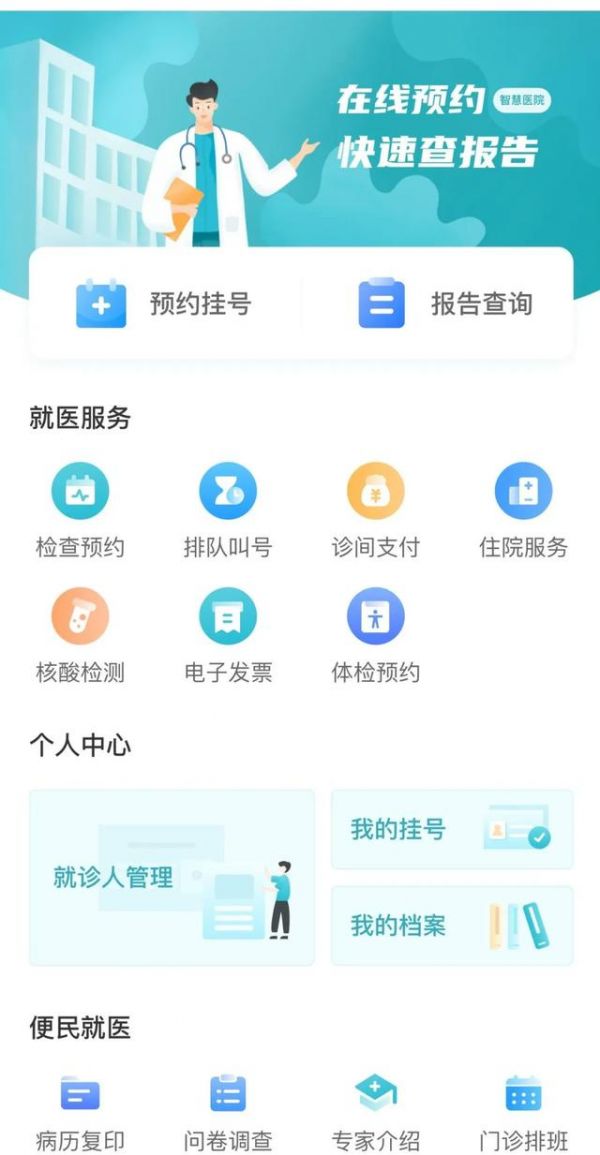Open the 就诊人管理 card
600x1155 pixels.
click(x=172, y=877)
